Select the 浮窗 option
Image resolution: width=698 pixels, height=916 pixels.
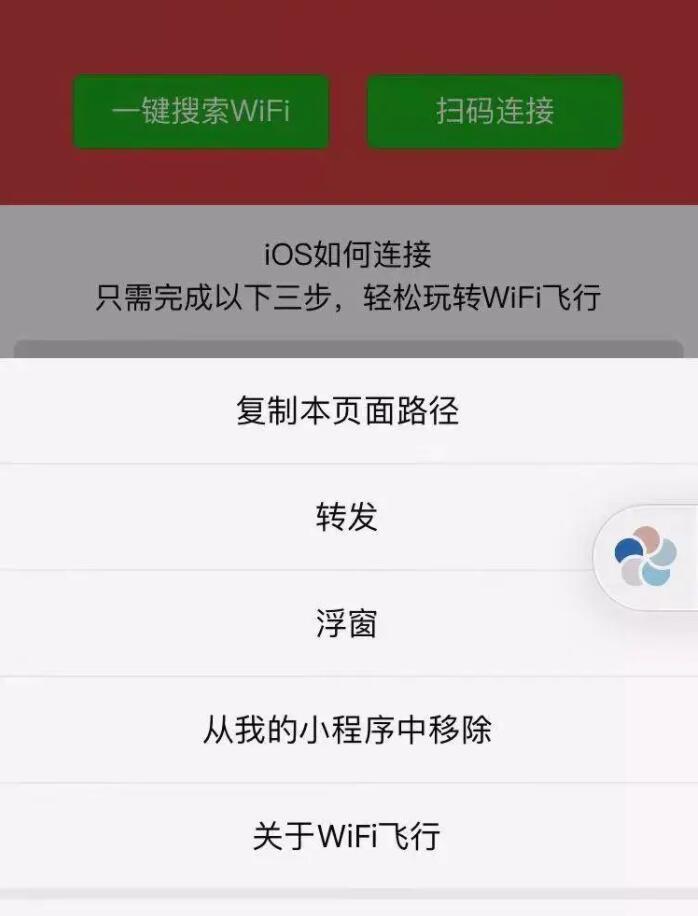[x=347, y=624]
